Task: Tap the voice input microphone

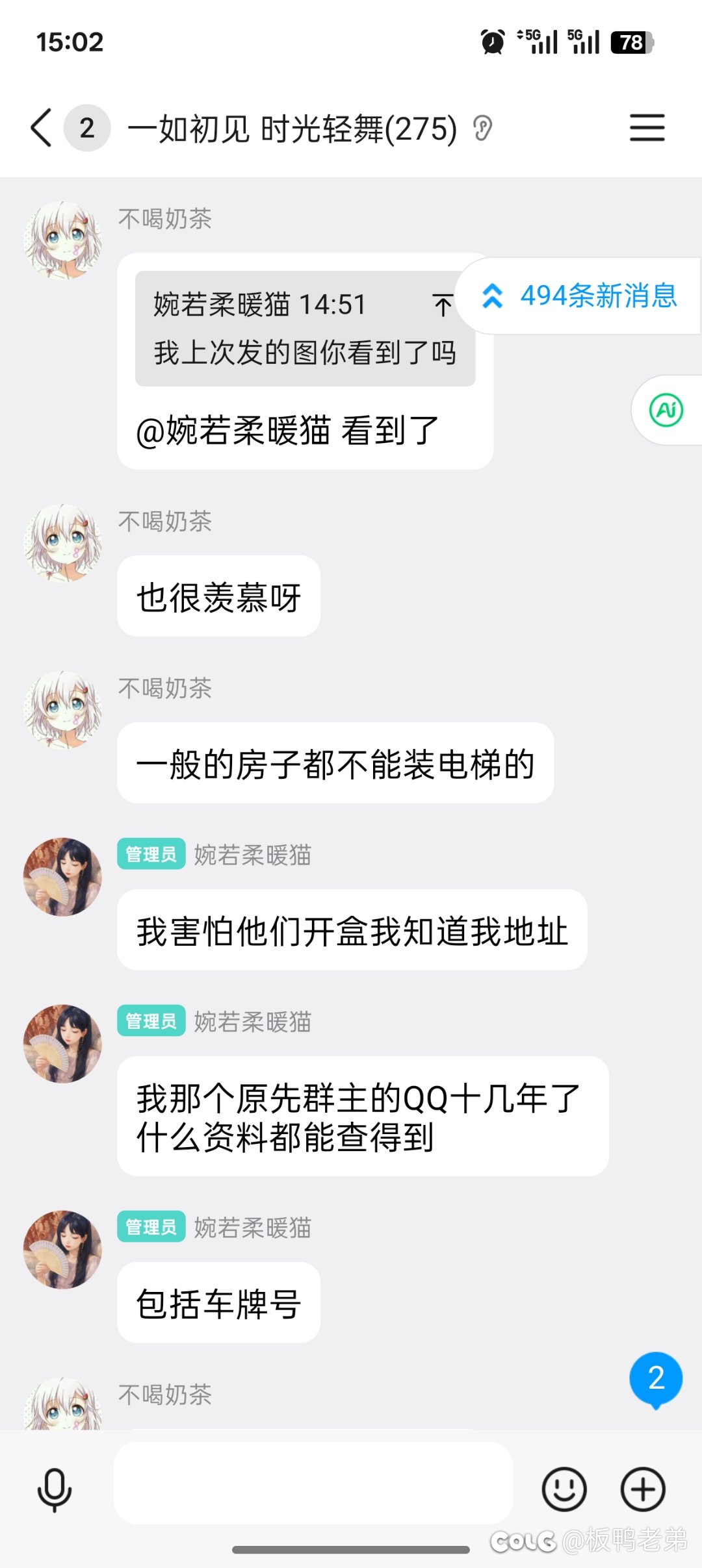Action: pos(55,1489)
